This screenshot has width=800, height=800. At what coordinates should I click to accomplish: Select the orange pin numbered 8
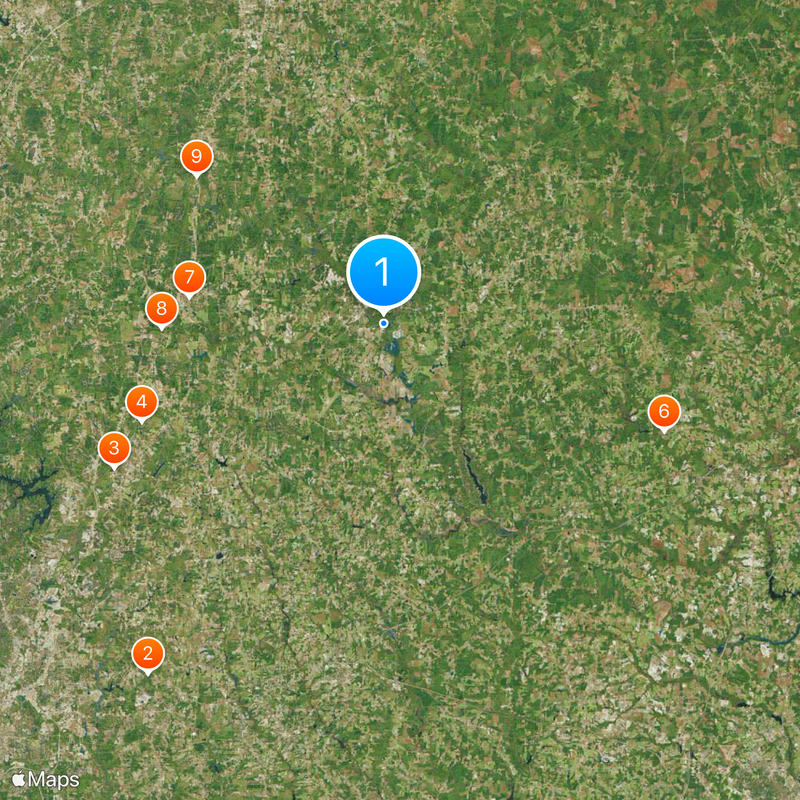click(161, 309)
